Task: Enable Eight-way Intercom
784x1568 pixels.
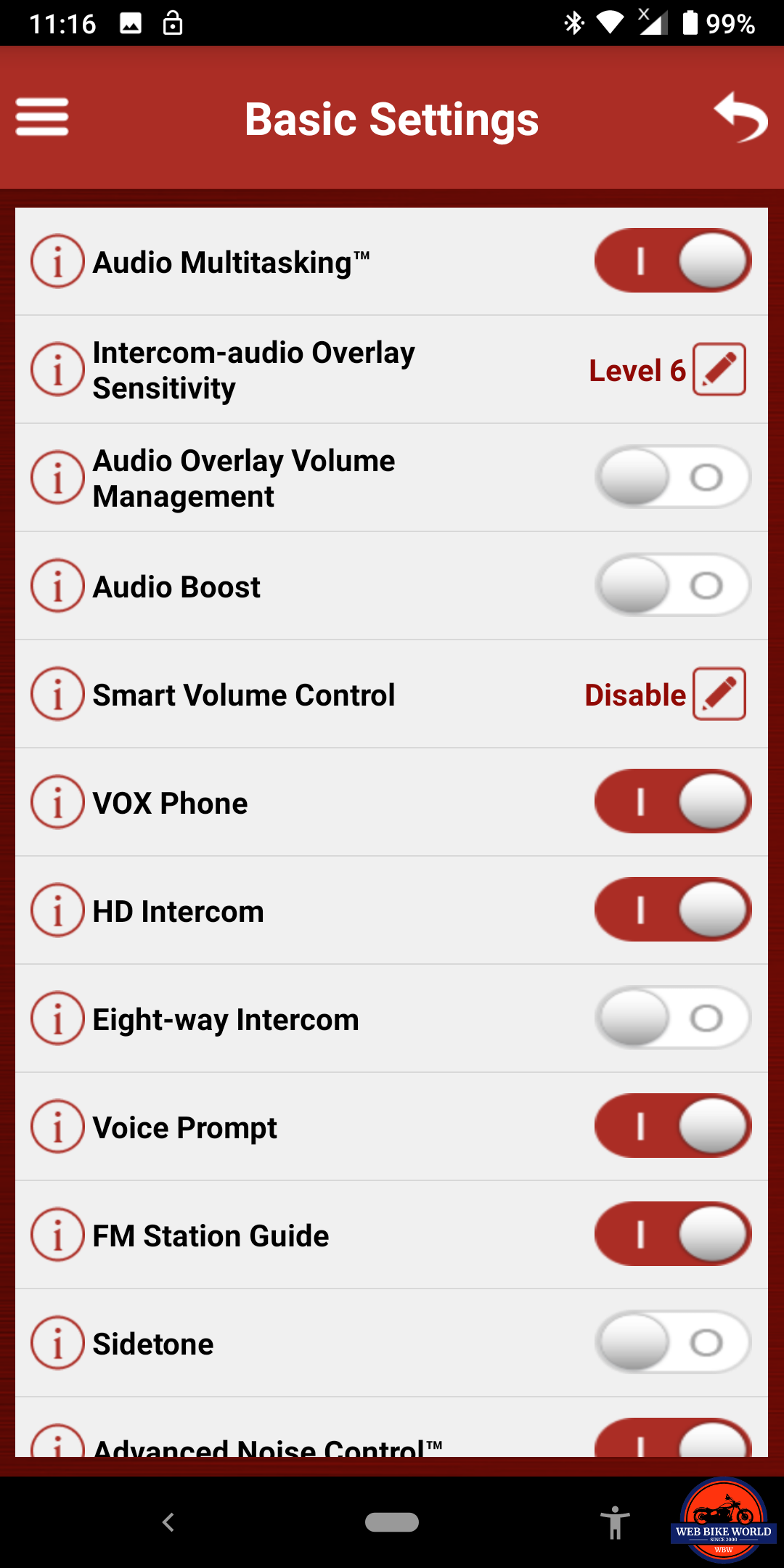Action: pos(673,1018)
